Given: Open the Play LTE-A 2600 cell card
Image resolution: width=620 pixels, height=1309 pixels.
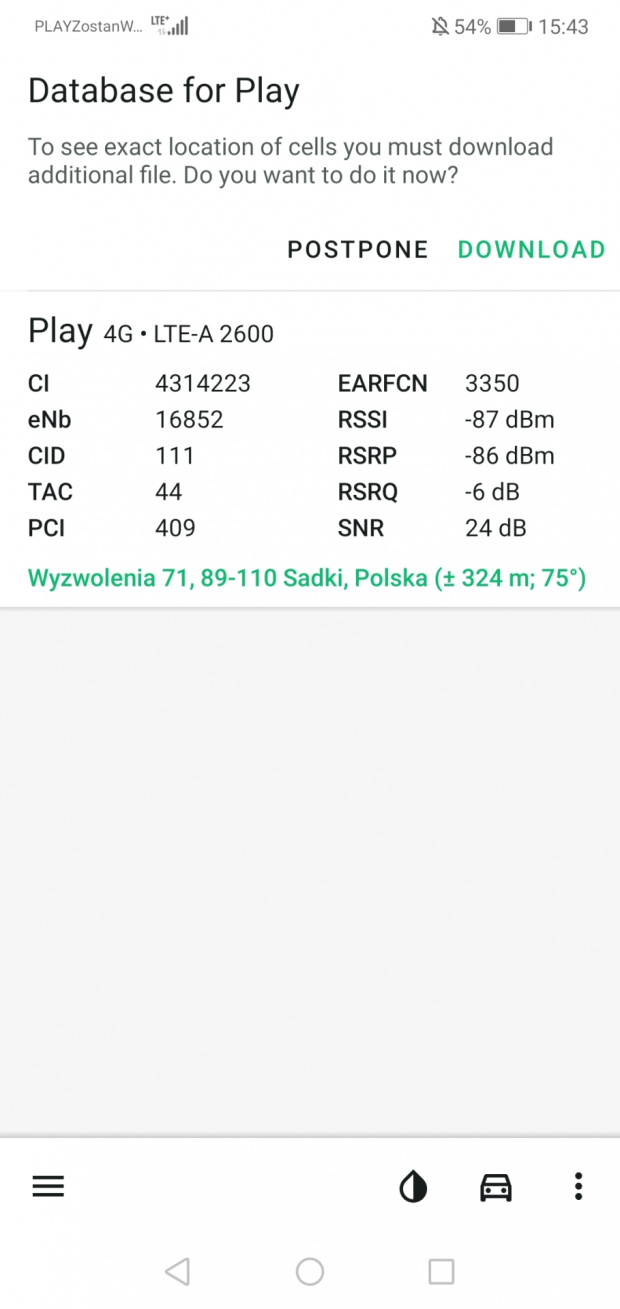Looking at the screenshot, I should (x=310, y=450).
